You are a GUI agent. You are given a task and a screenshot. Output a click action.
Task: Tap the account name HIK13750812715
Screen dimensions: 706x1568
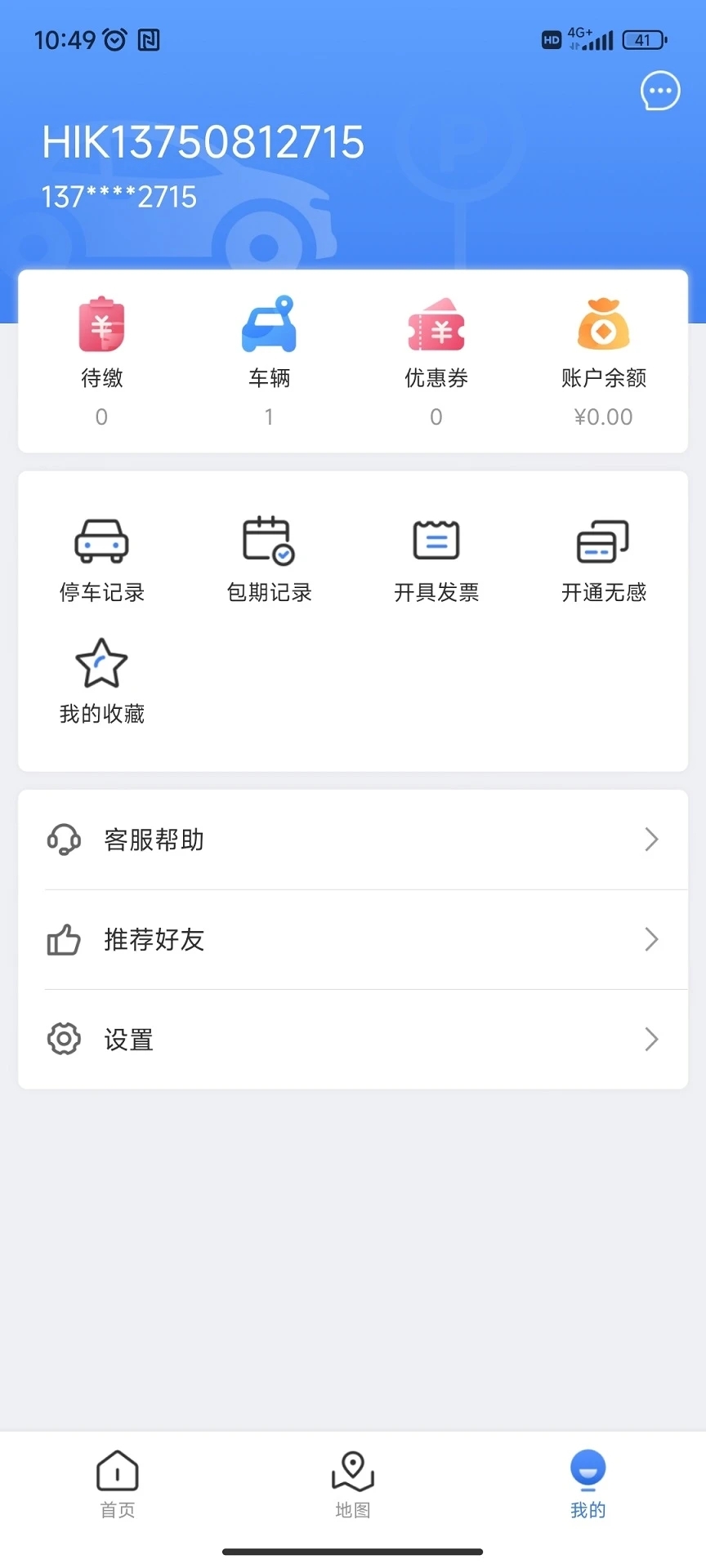point(203,142)
